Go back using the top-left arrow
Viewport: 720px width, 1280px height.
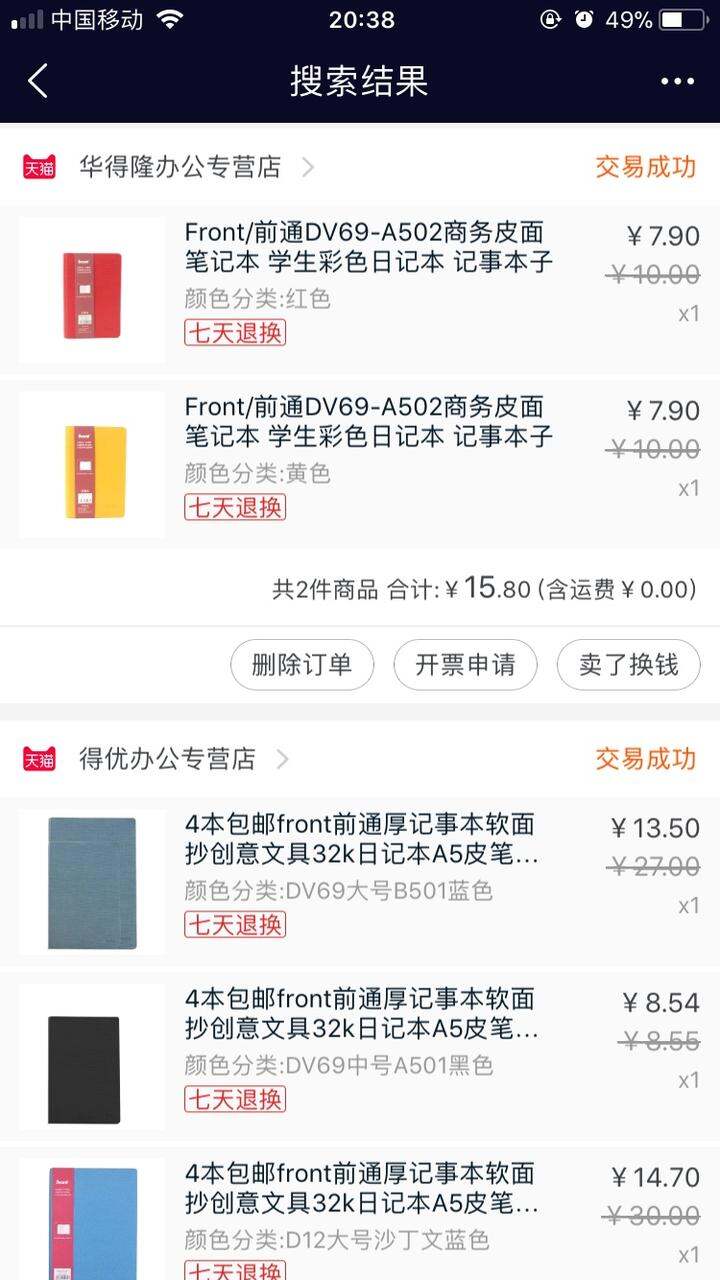coord(38,81)
